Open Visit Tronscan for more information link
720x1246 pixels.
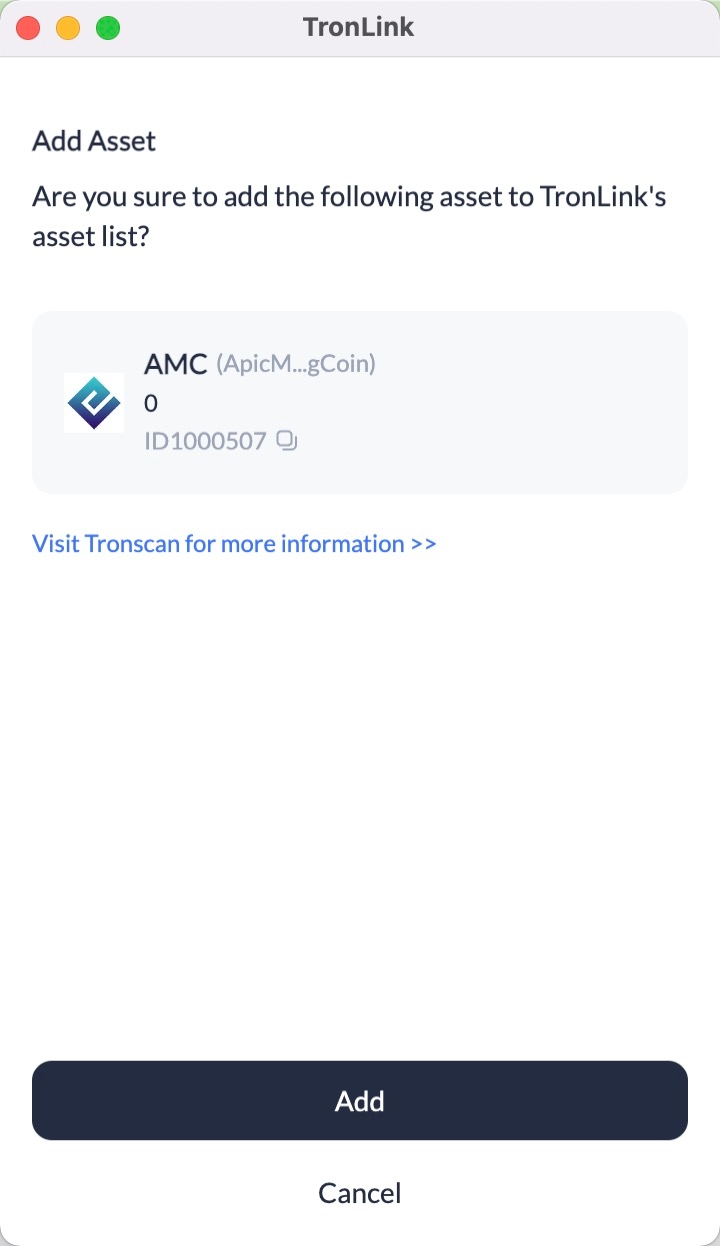234,544
